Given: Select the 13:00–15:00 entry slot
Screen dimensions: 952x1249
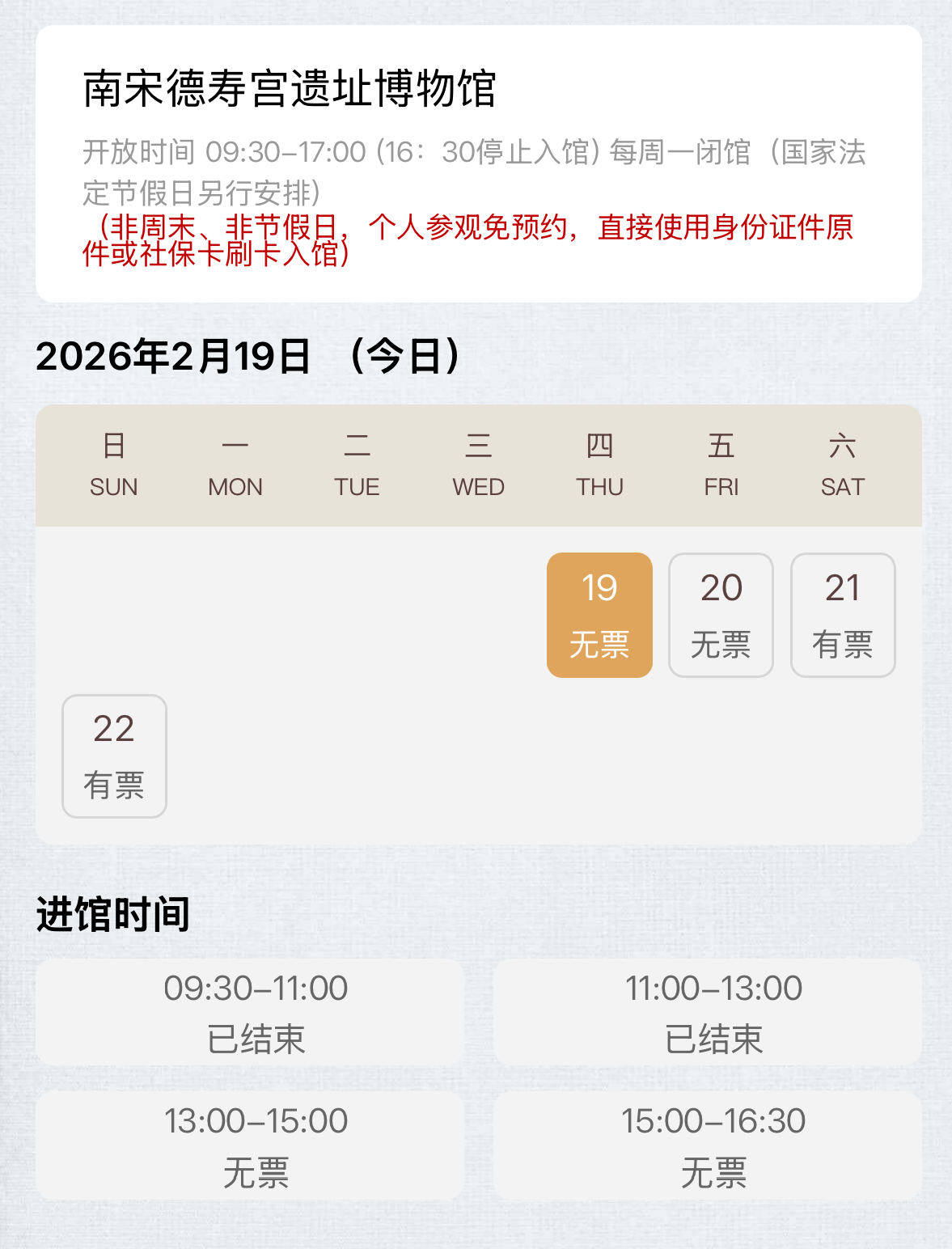Looking at the screenshot, I should tap(256, 1145).
